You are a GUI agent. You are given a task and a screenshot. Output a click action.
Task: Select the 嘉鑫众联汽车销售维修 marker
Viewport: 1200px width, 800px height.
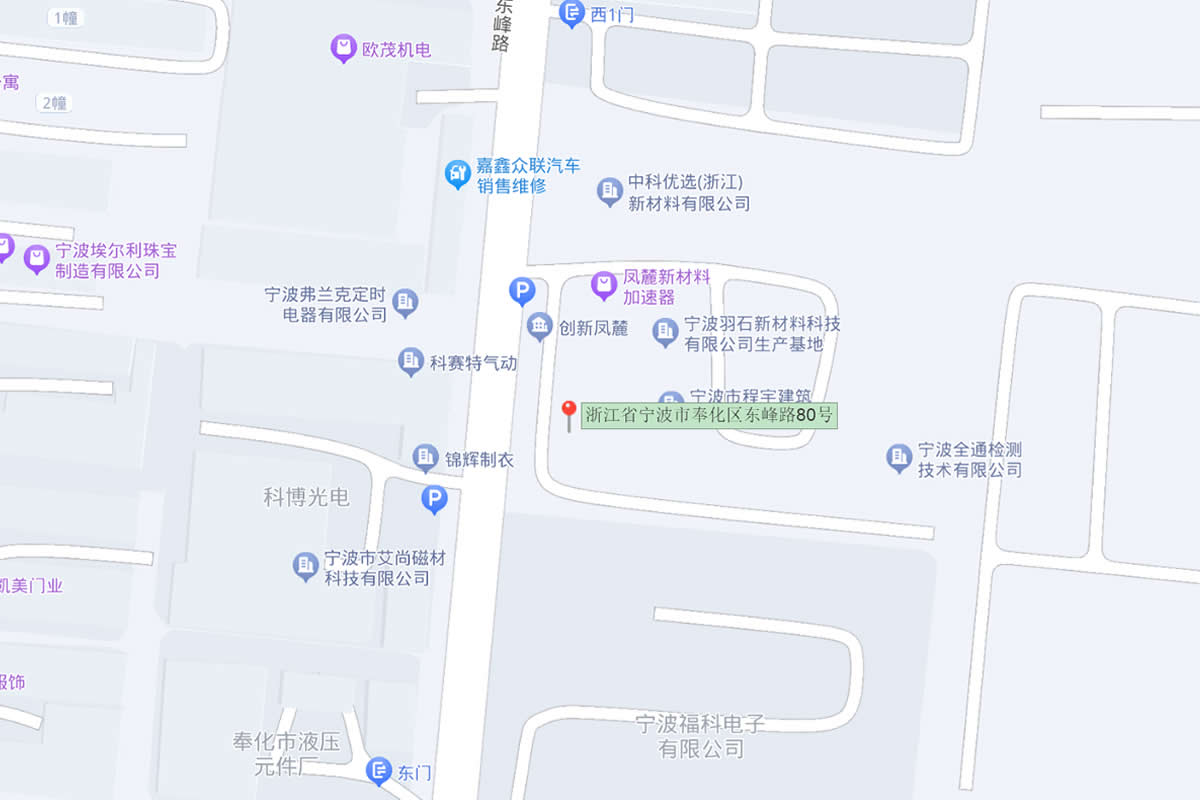click(x=458, y=174)
